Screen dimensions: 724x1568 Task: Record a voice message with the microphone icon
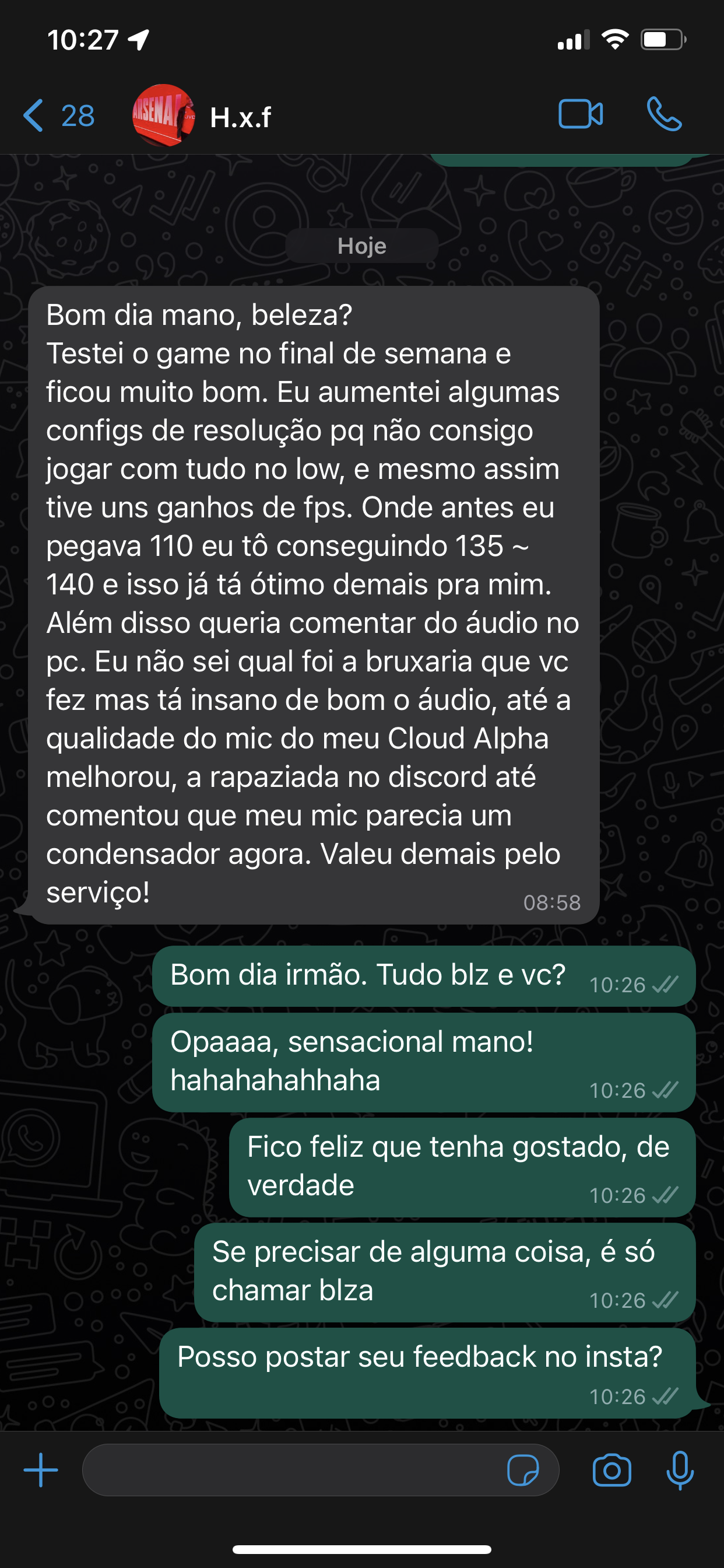pos(680,1469)
